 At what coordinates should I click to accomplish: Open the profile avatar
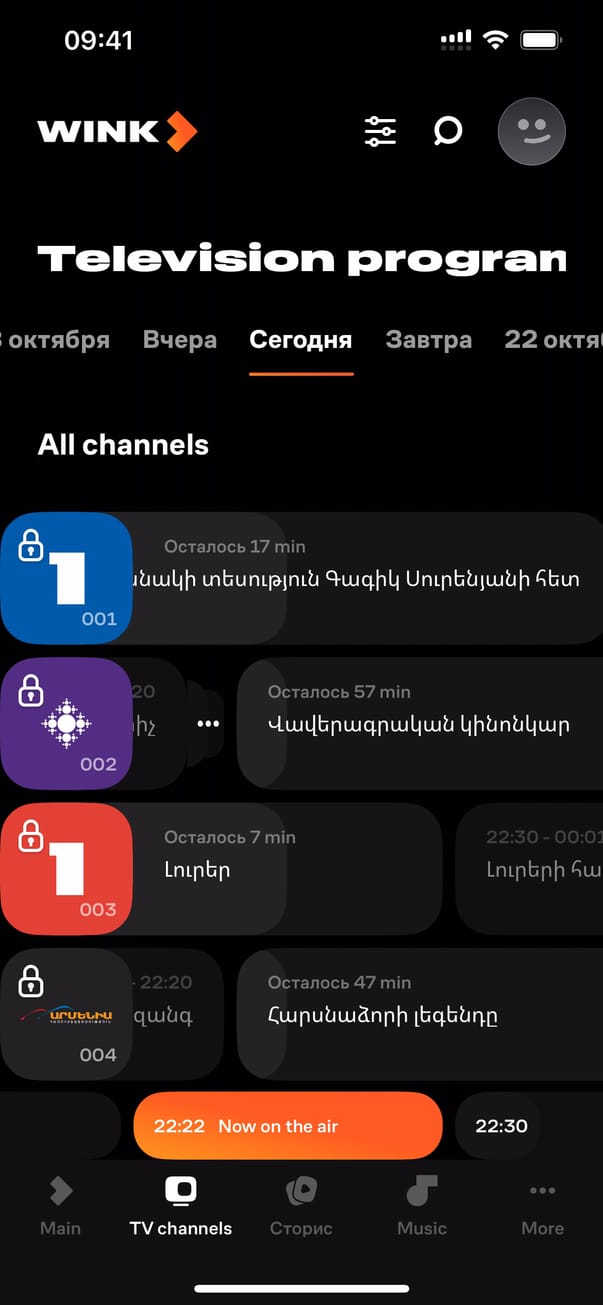531,131
